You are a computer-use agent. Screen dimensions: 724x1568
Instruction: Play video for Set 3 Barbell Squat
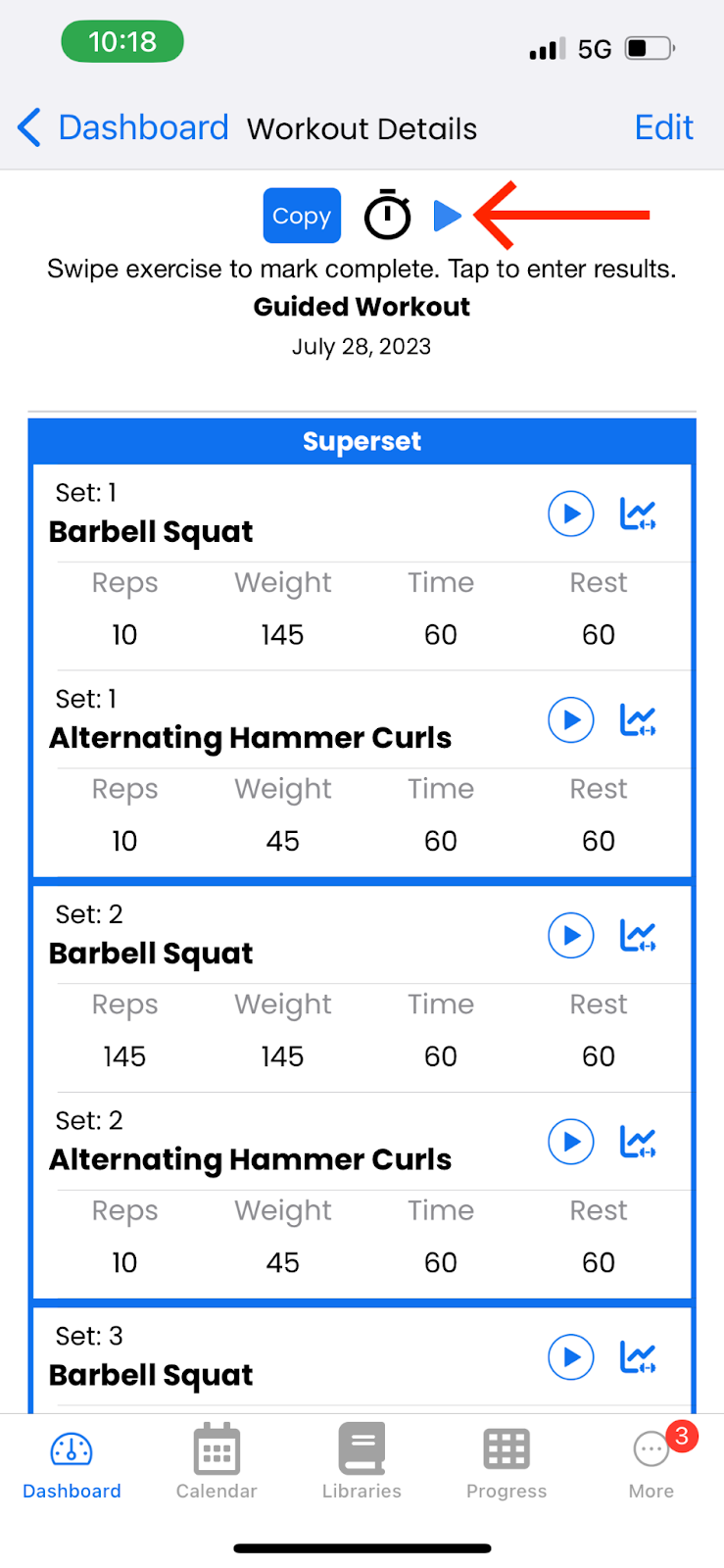pos(571,1357)
